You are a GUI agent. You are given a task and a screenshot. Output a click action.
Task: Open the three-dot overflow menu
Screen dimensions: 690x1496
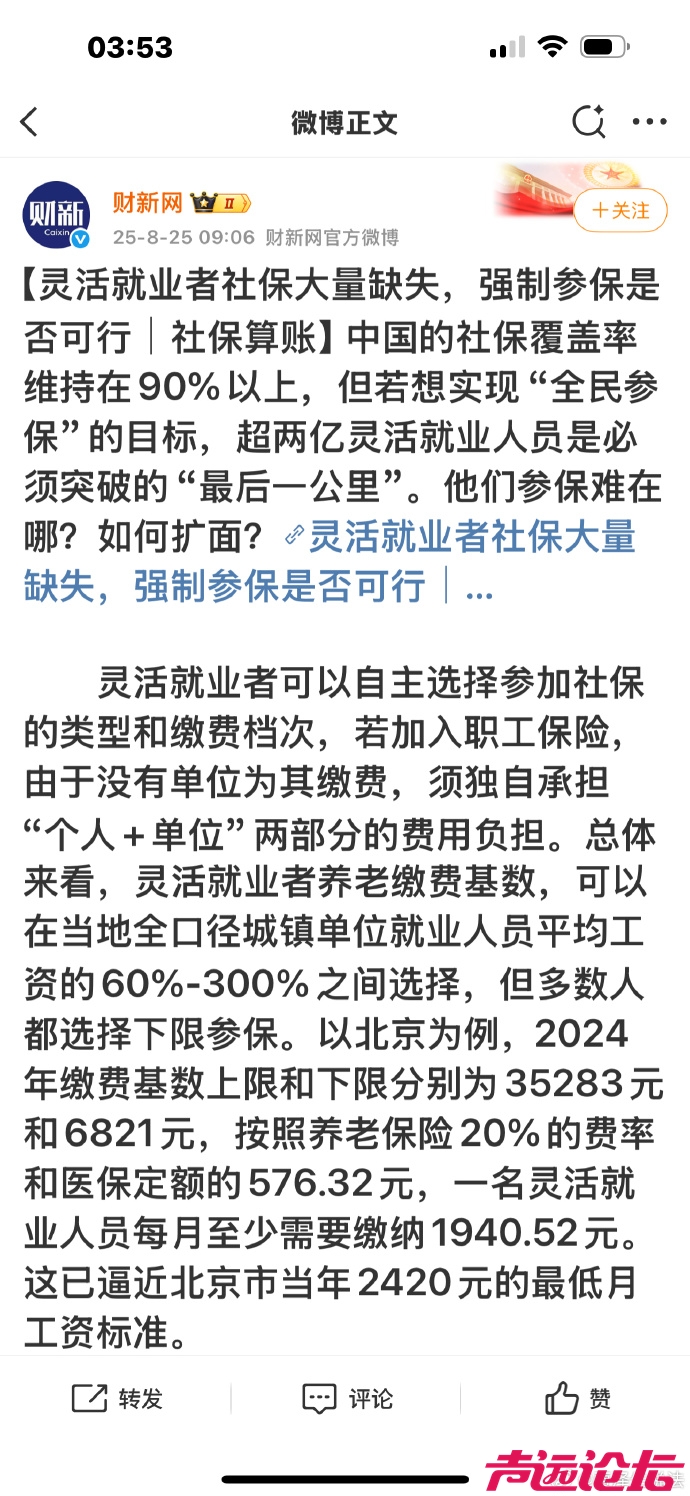pyautogui.click(x=649, y=122)
